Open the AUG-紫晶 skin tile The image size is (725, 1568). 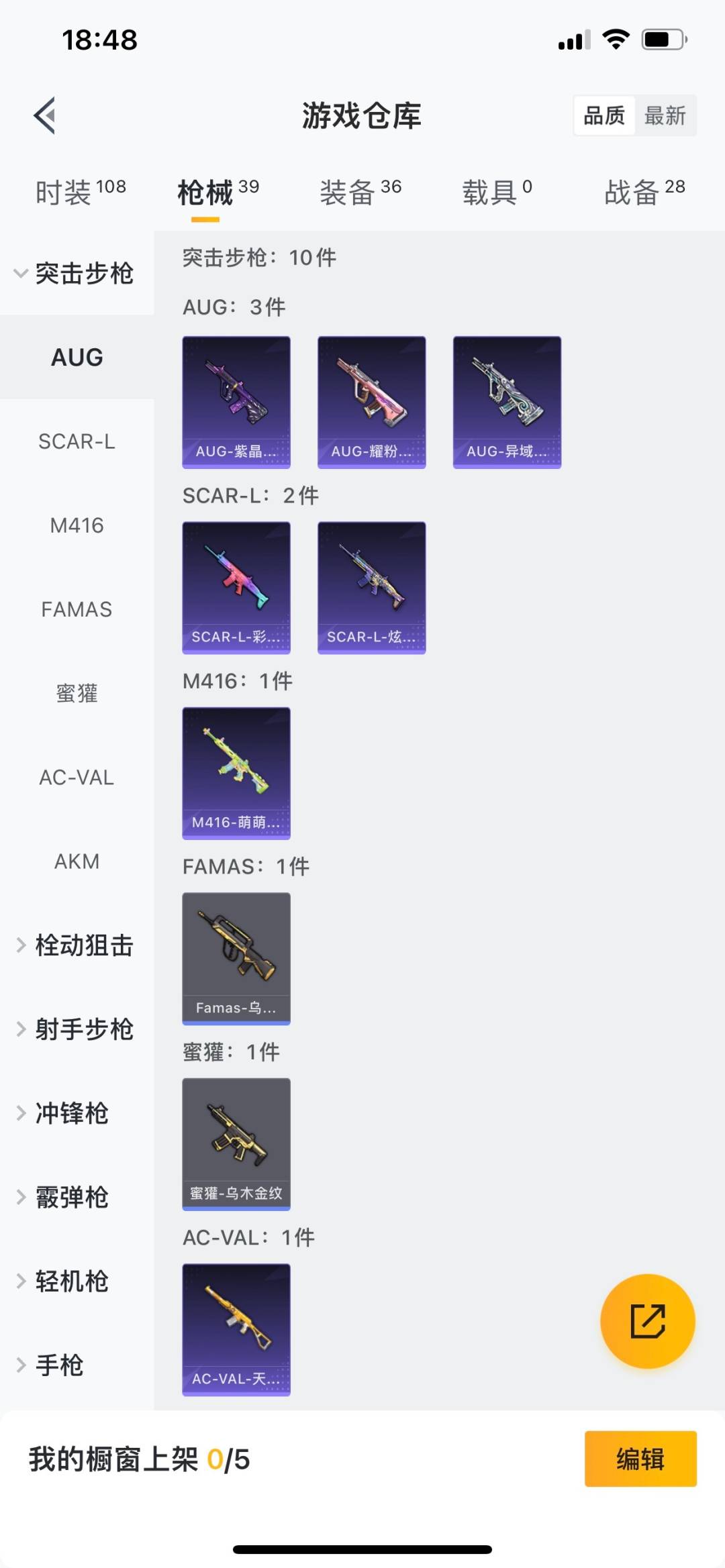click(236, 402)
